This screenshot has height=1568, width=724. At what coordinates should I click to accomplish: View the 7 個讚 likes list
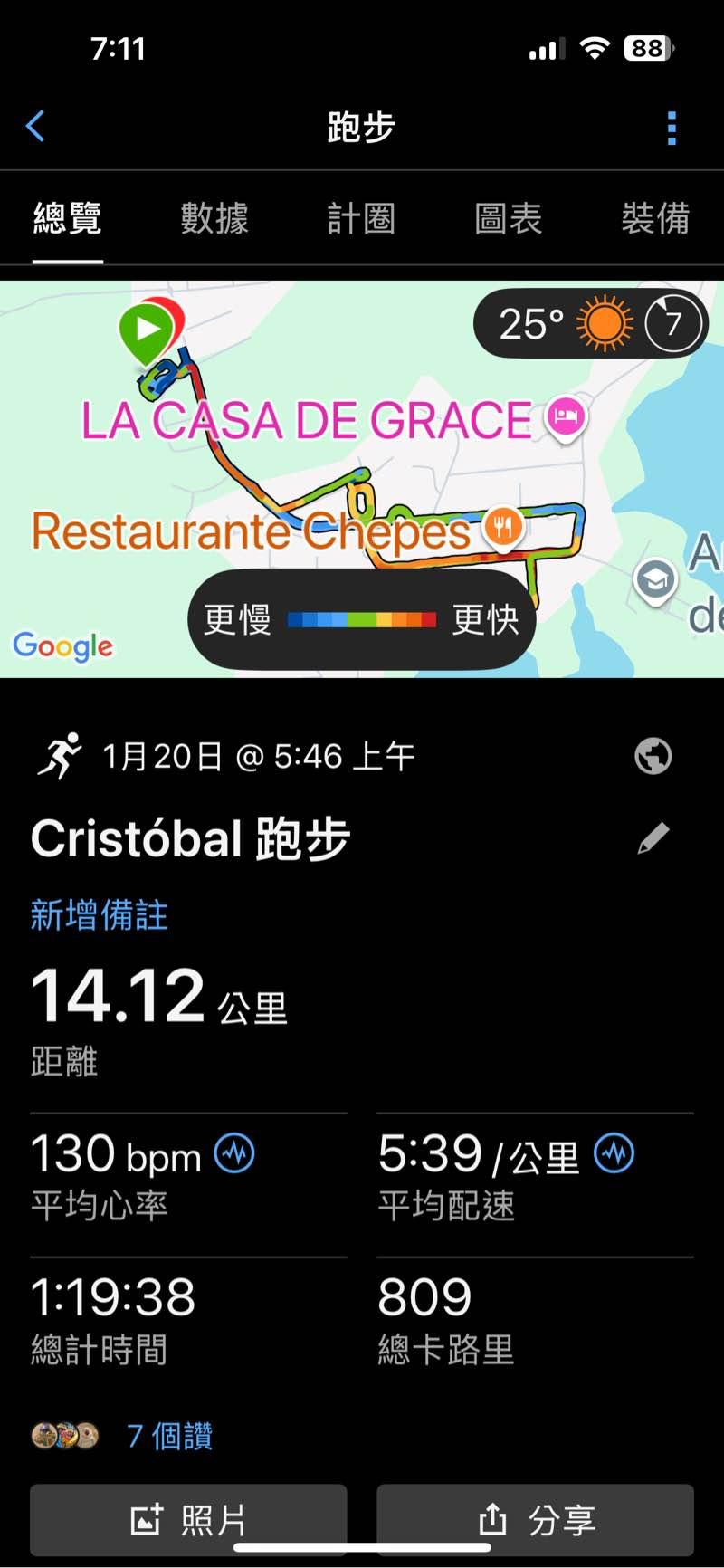pos(169,1436)
